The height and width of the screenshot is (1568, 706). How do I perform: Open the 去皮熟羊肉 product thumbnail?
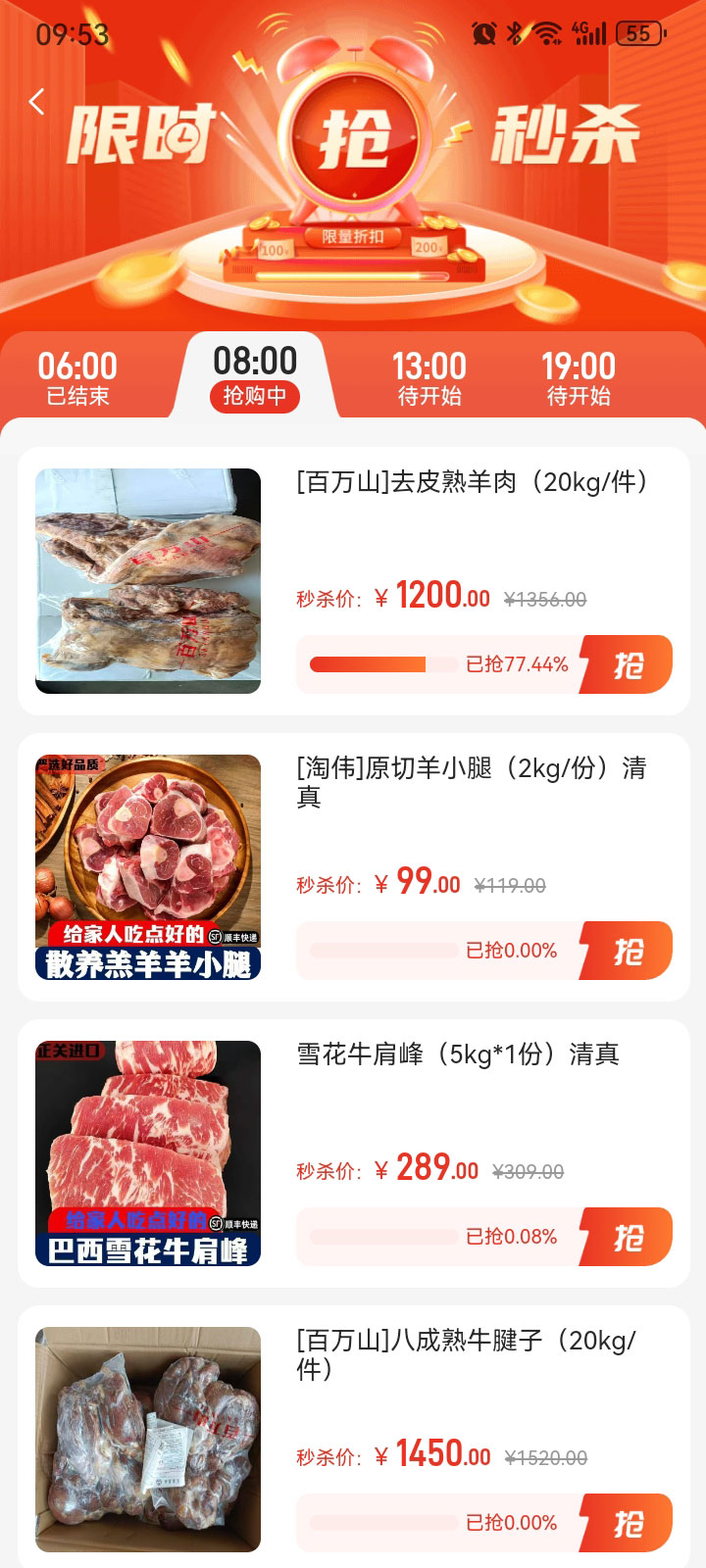(x=147, y=578)
